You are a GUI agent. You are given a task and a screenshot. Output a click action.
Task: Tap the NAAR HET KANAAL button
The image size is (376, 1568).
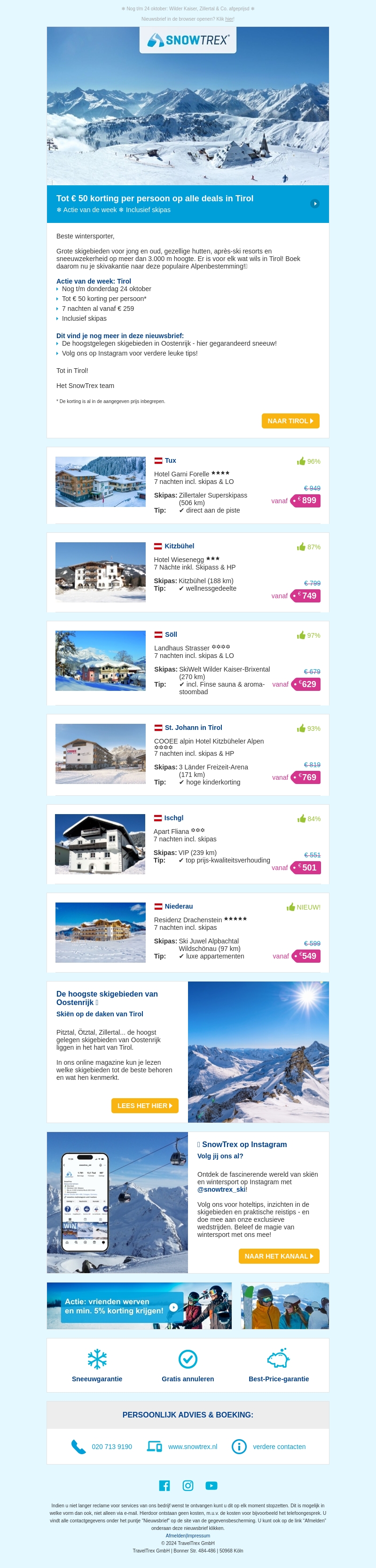coord(279,1256)
